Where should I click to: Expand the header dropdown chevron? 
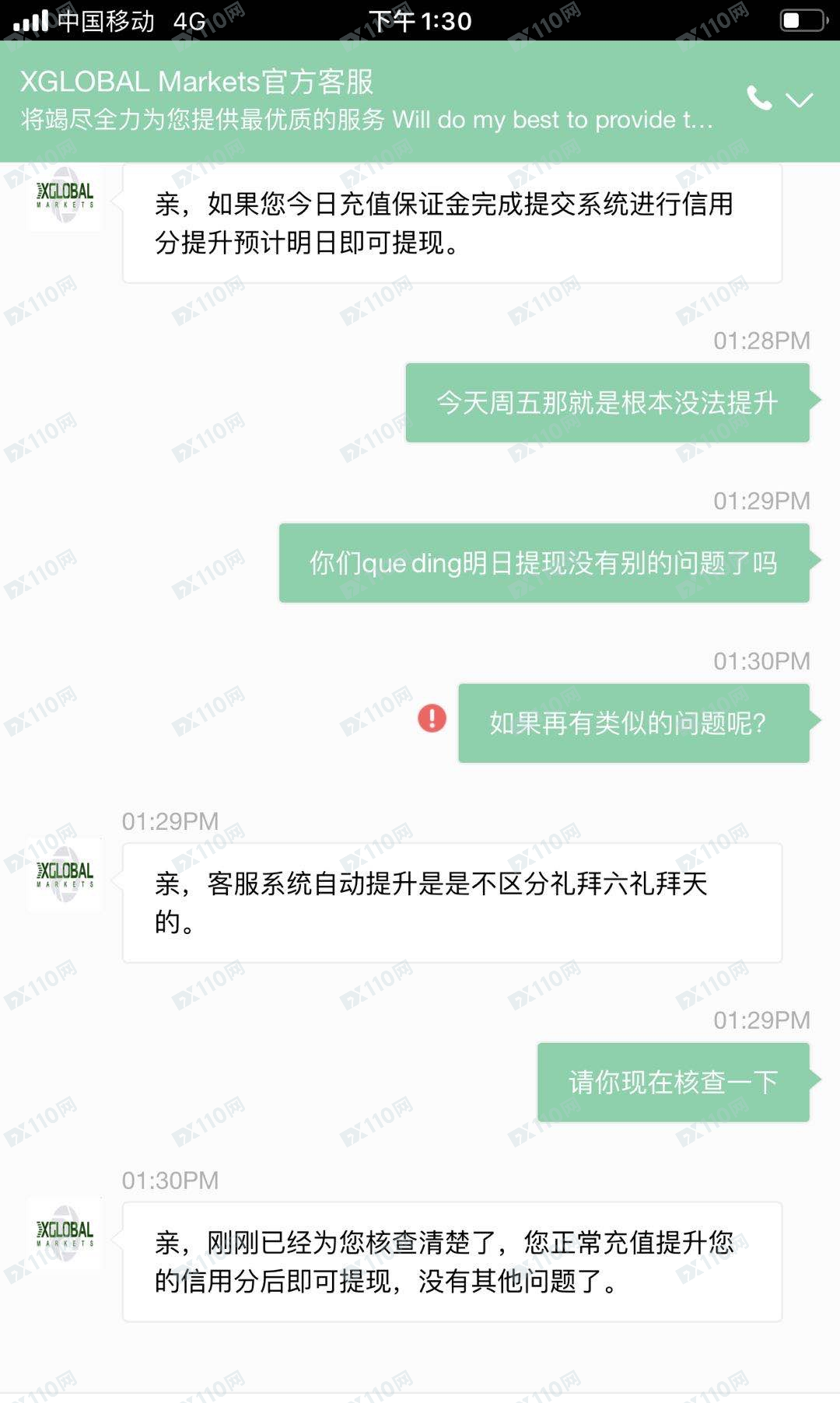(x=799, y=100)
